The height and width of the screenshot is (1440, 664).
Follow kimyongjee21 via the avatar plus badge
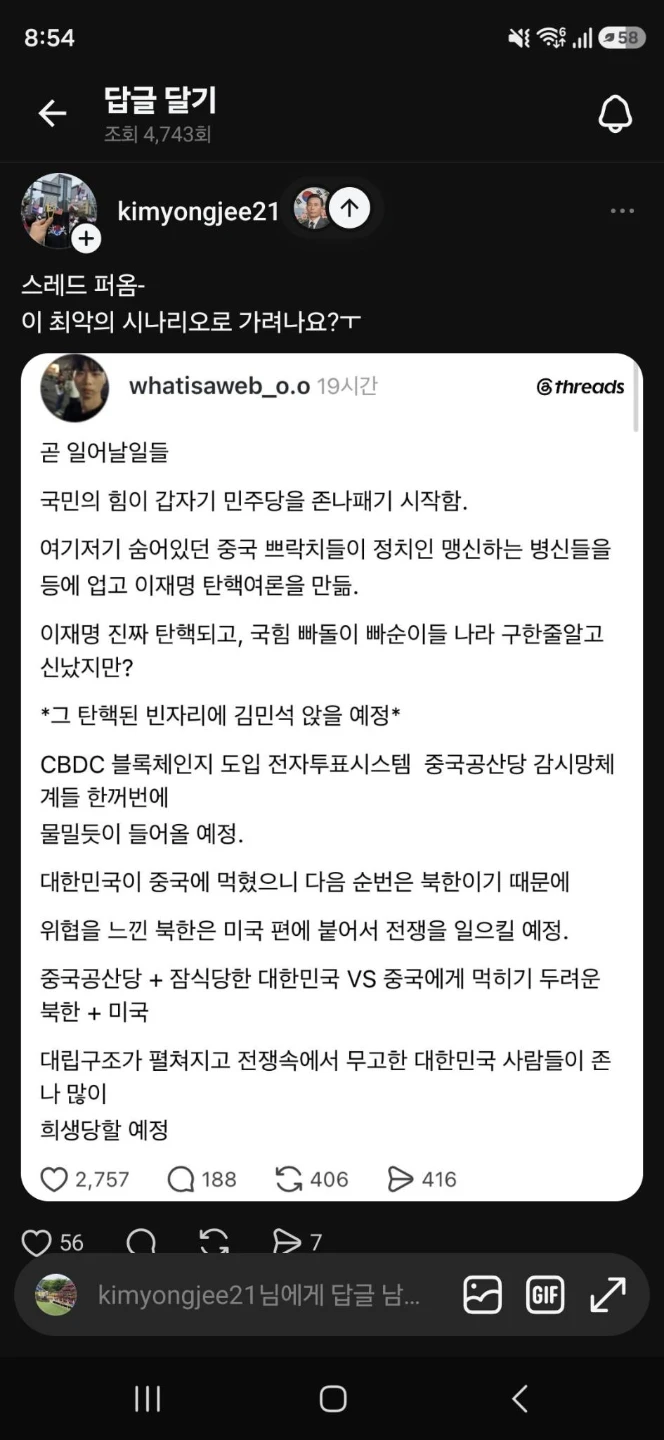pyautogui.click(x=86, y=238)
